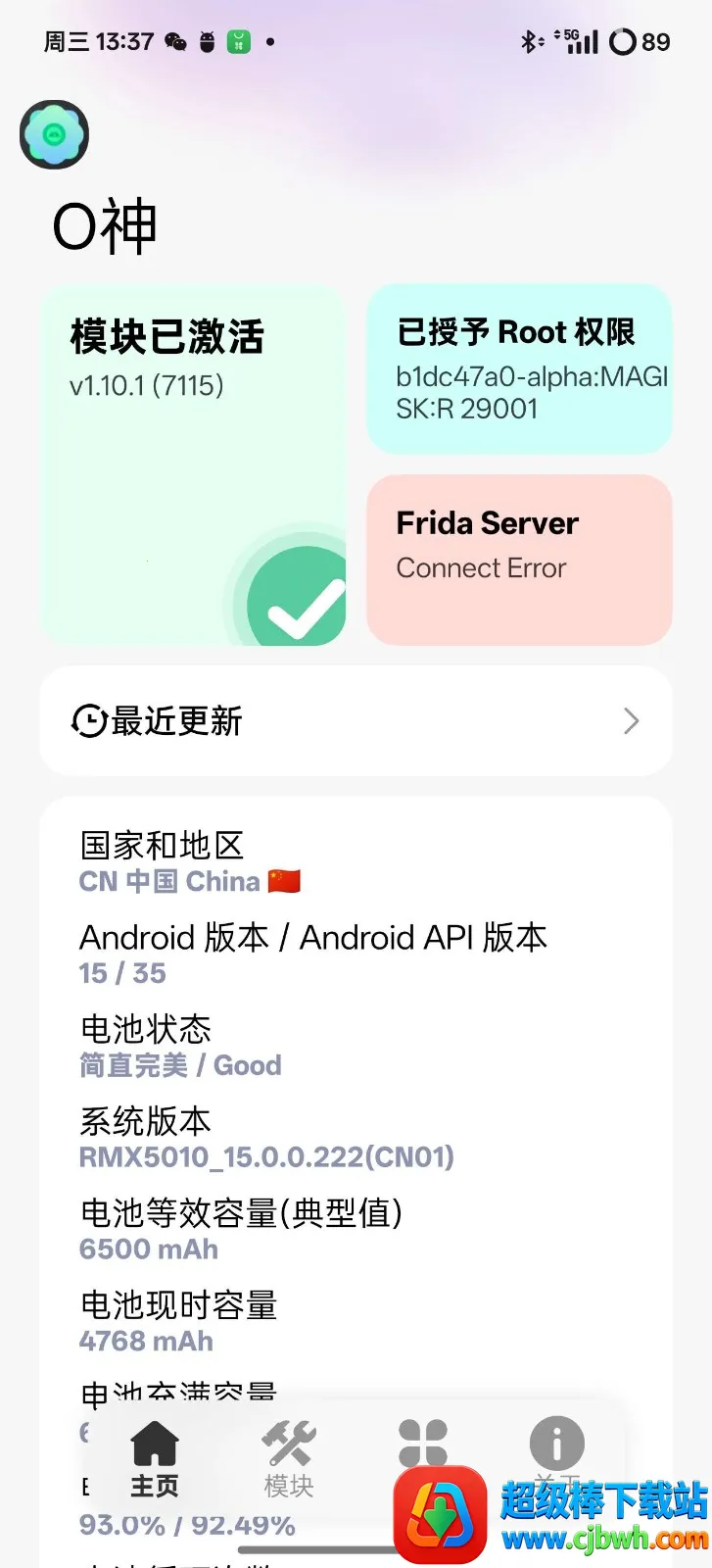Open the 模块已激活 module status card
The image size is (712, 1568).
click(193, 465)
